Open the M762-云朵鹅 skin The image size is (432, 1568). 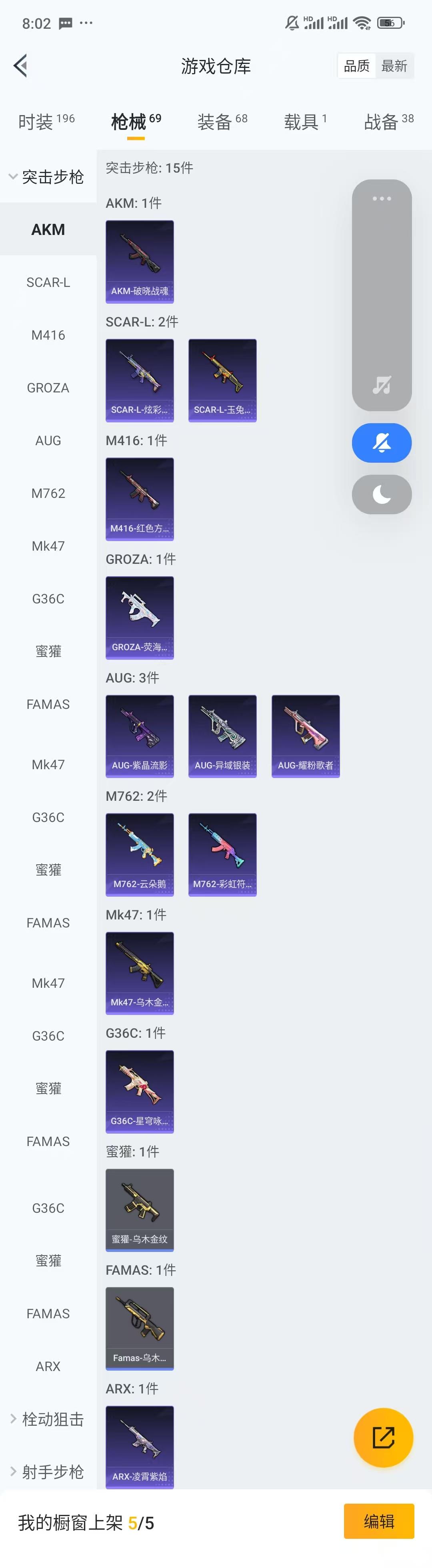click(140, 854)
